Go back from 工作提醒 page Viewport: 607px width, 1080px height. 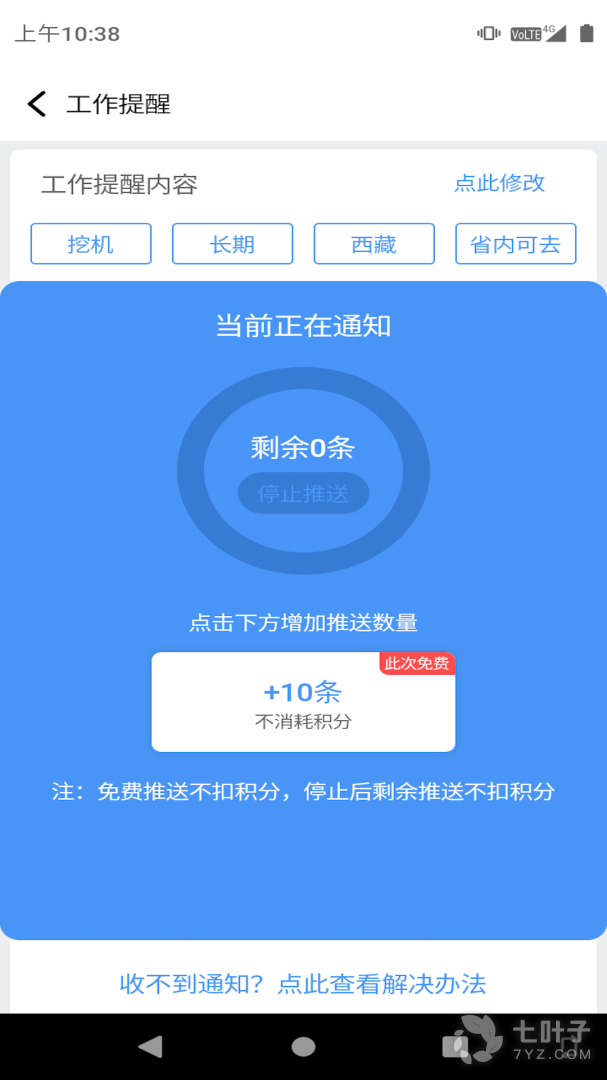(37, 104)
